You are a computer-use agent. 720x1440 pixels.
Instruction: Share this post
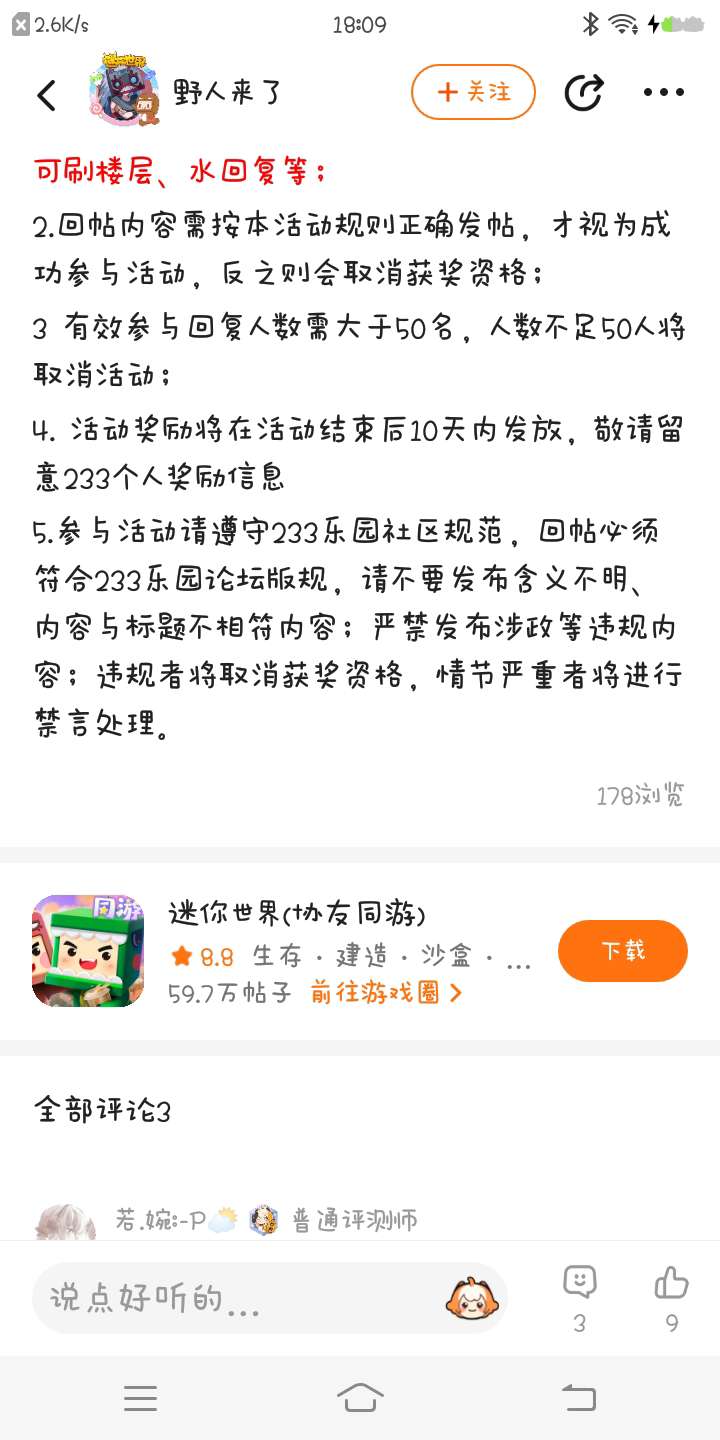coord(583,93)
